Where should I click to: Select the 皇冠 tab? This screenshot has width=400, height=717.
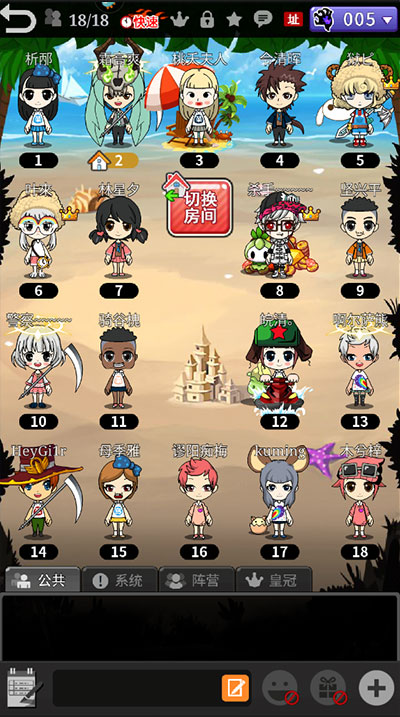tap(274, 580)
